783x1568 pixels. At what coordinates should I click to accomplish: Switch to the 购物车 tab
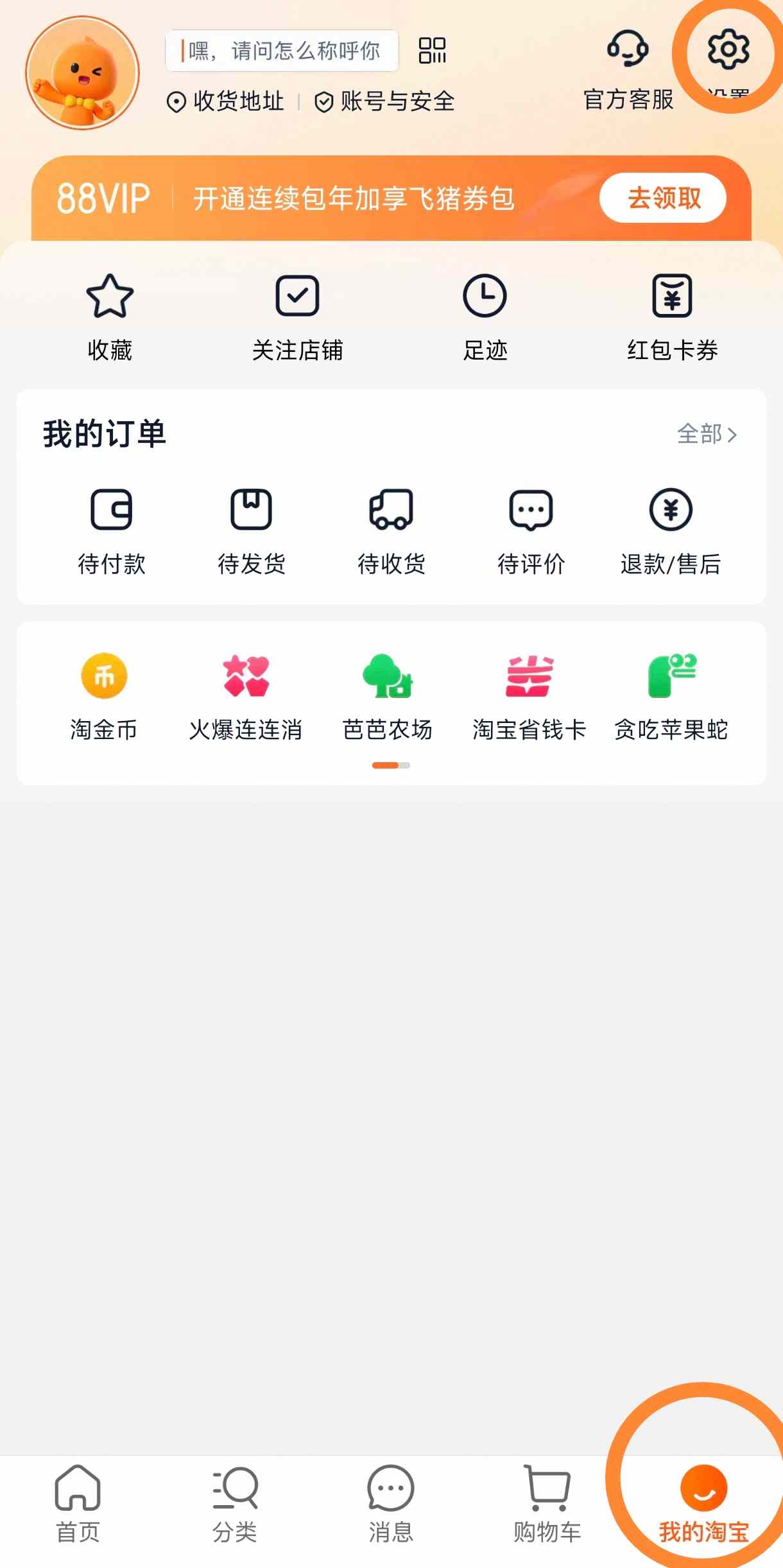pos(547,1504)
